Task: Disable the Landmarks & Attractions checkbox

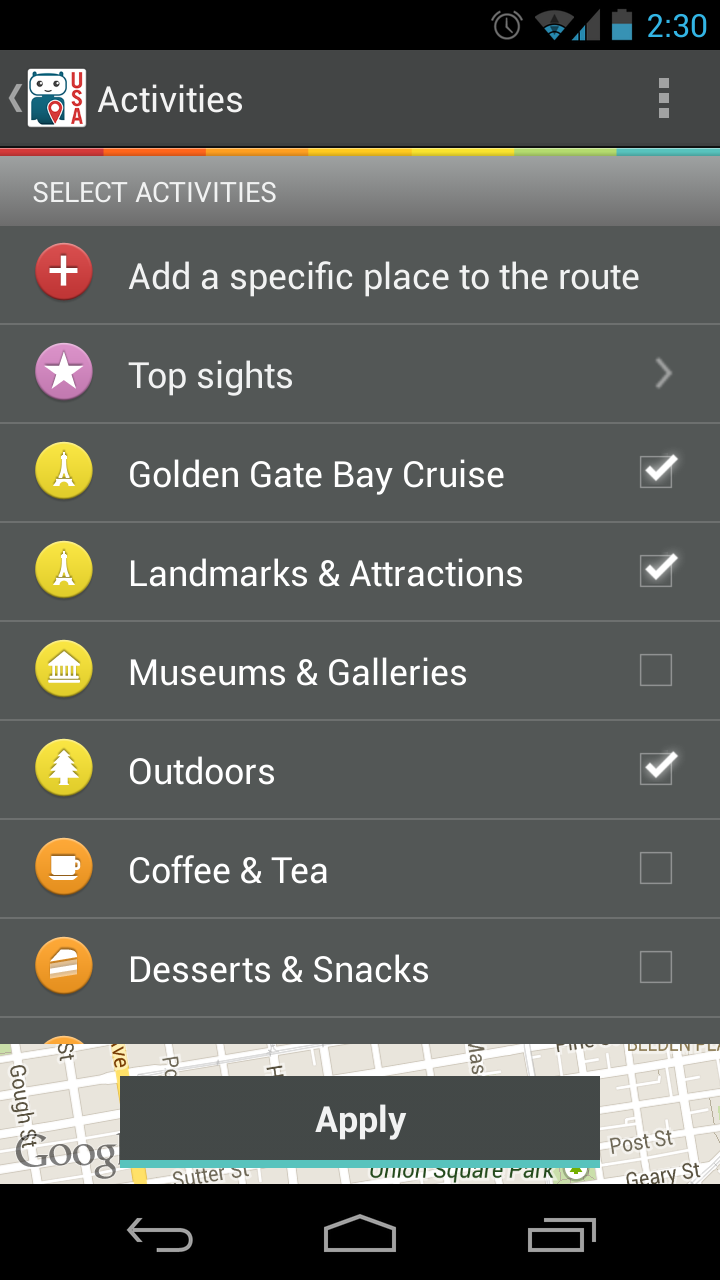Action: [656, 571]
